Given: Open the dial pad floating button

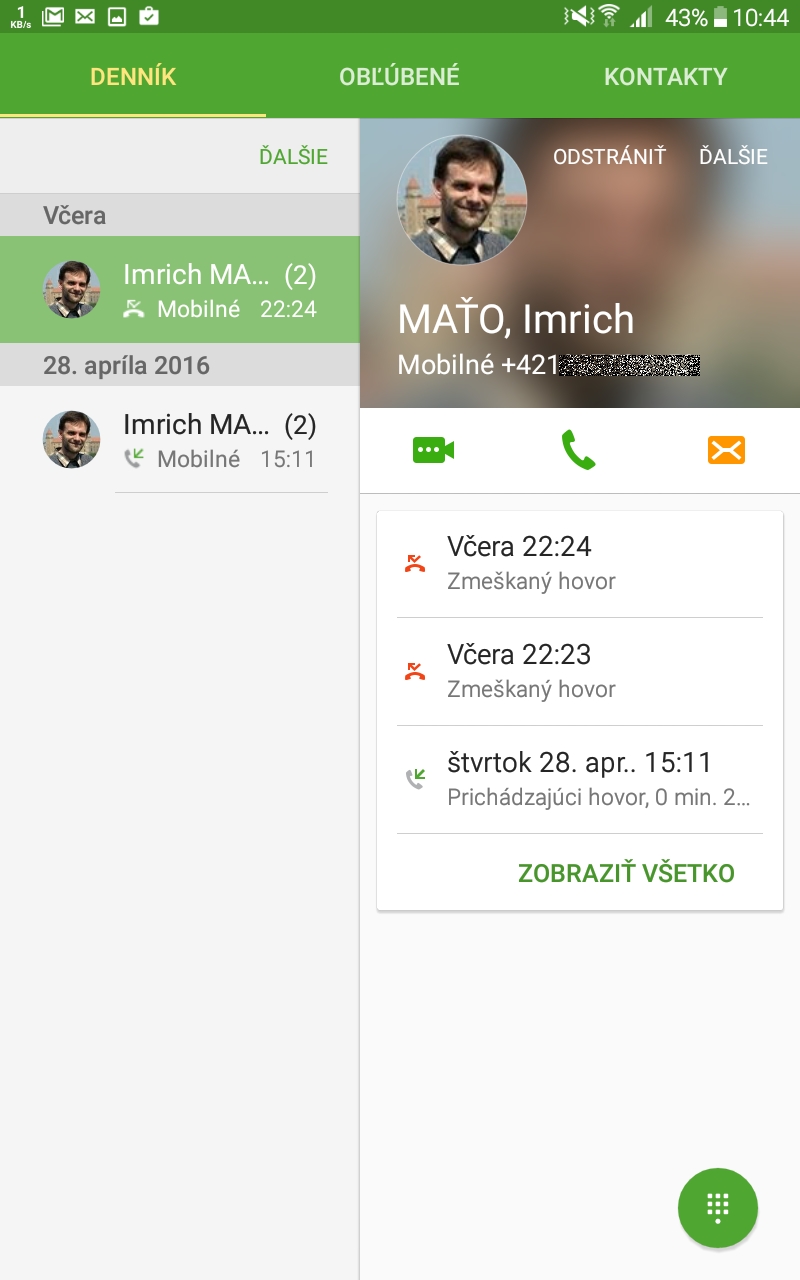Looking at the screenshot, I should point(718,1207).
